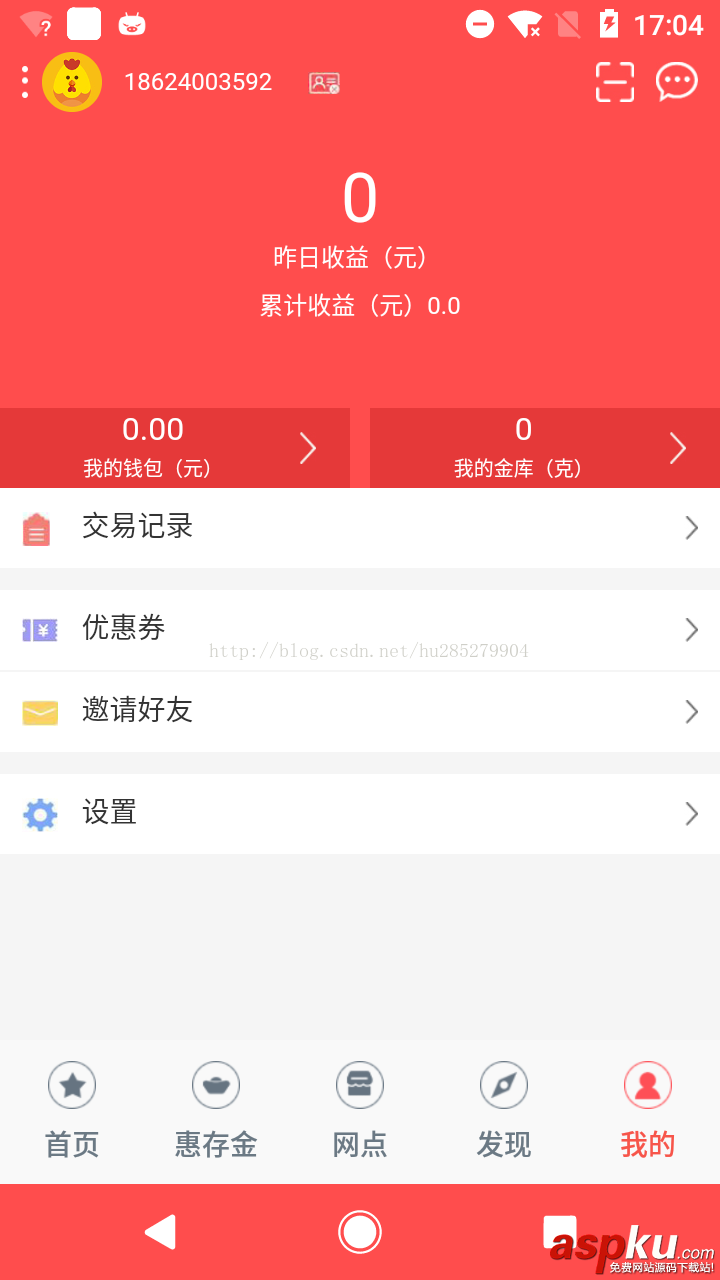
Task: Tap the 发现 compass discover icon
Action: pyautogui.click(x=504, y=1085)
